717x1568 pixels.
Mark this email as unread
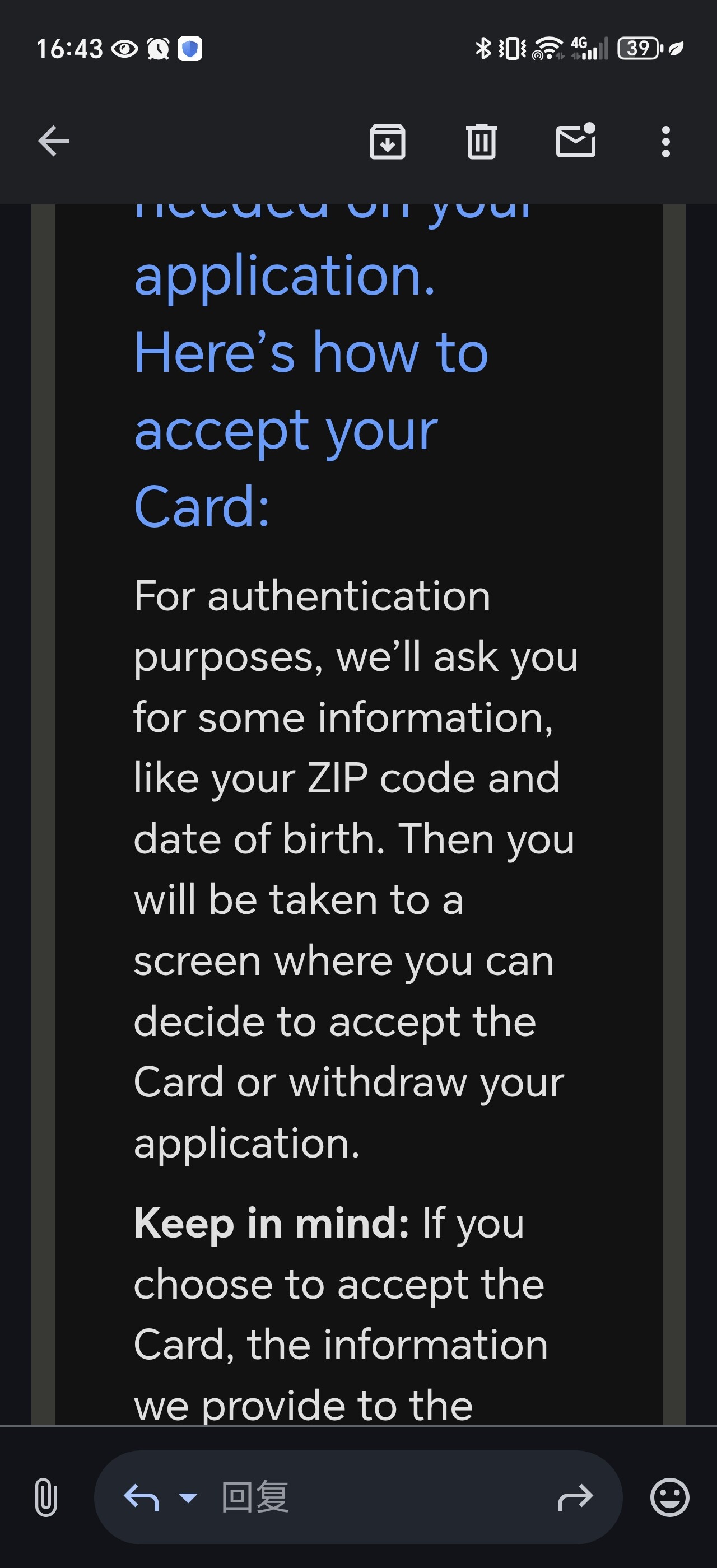(575, 141)
